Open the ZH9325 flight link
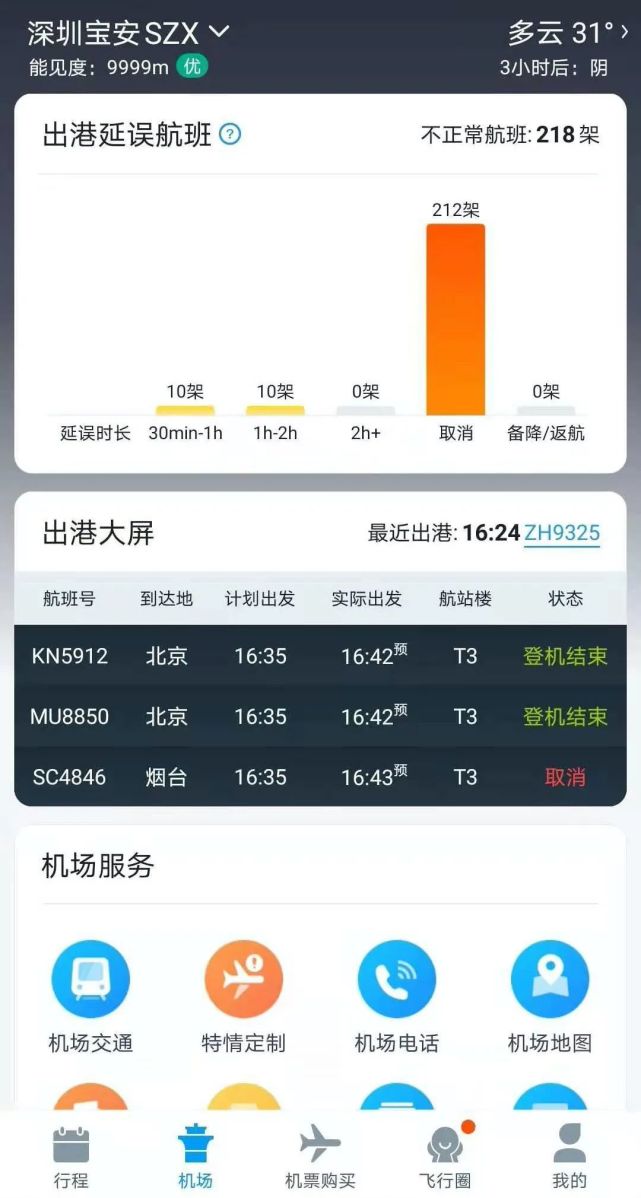The image size is (641, 1198). tap(562, 533)
